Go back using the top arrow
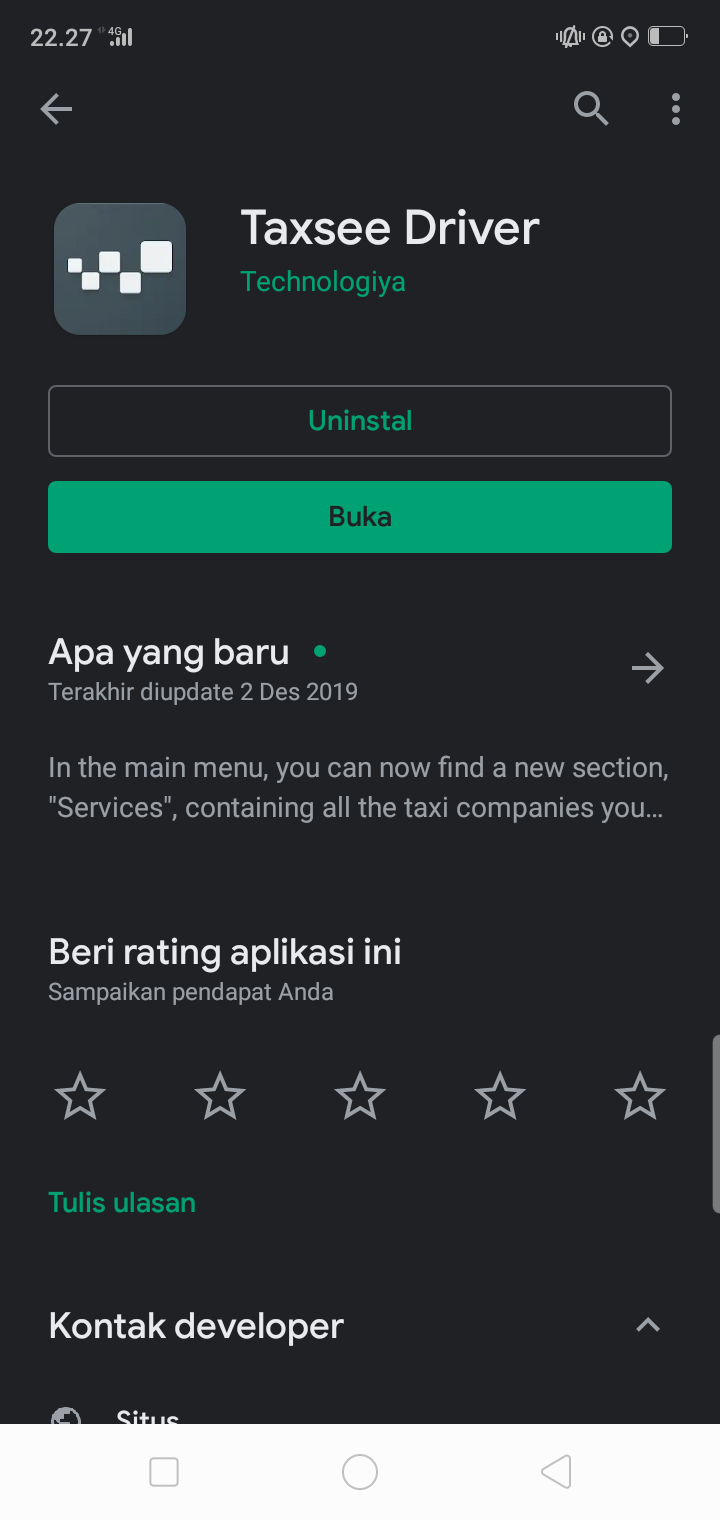 tap(56, 109)
